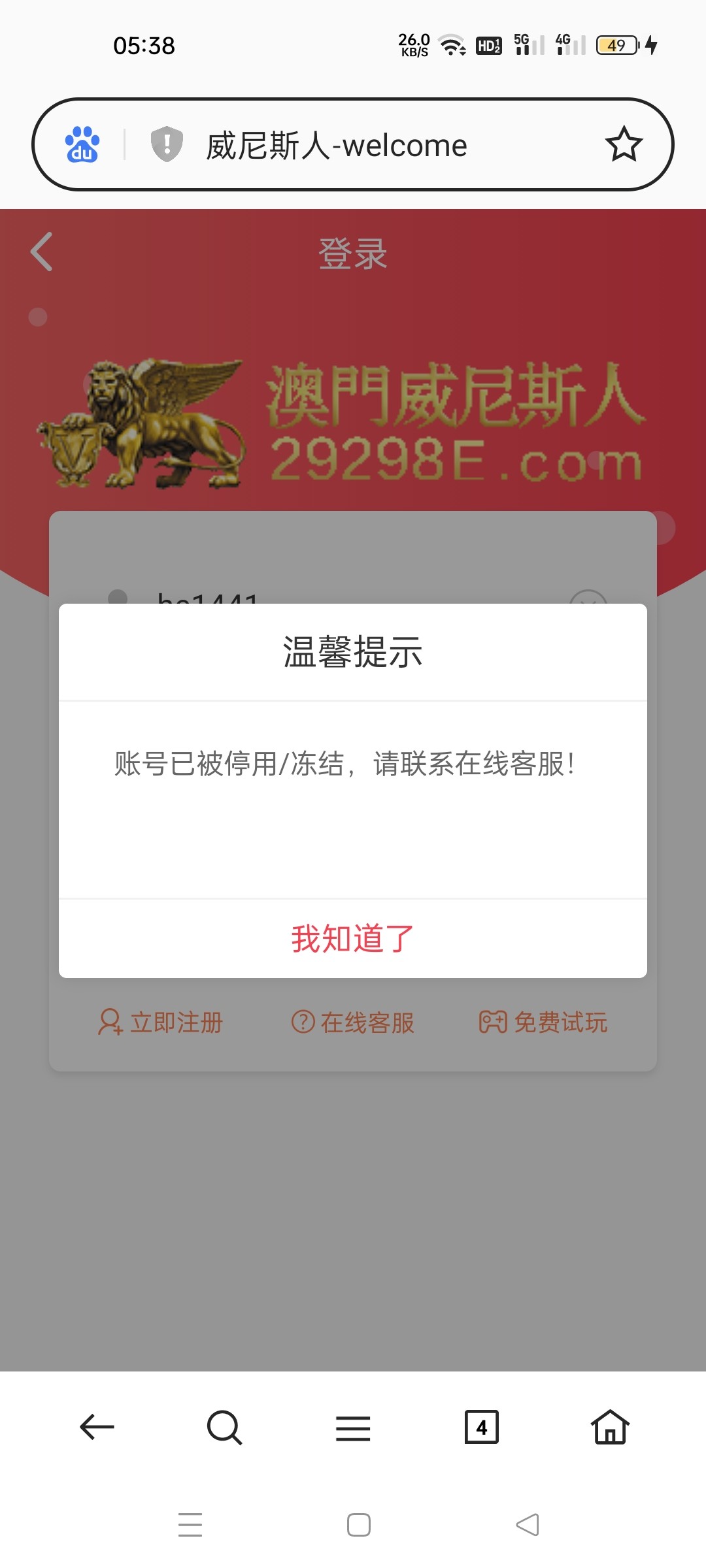
Task: Go to the browser home page
Action: tap(610, 1427)
